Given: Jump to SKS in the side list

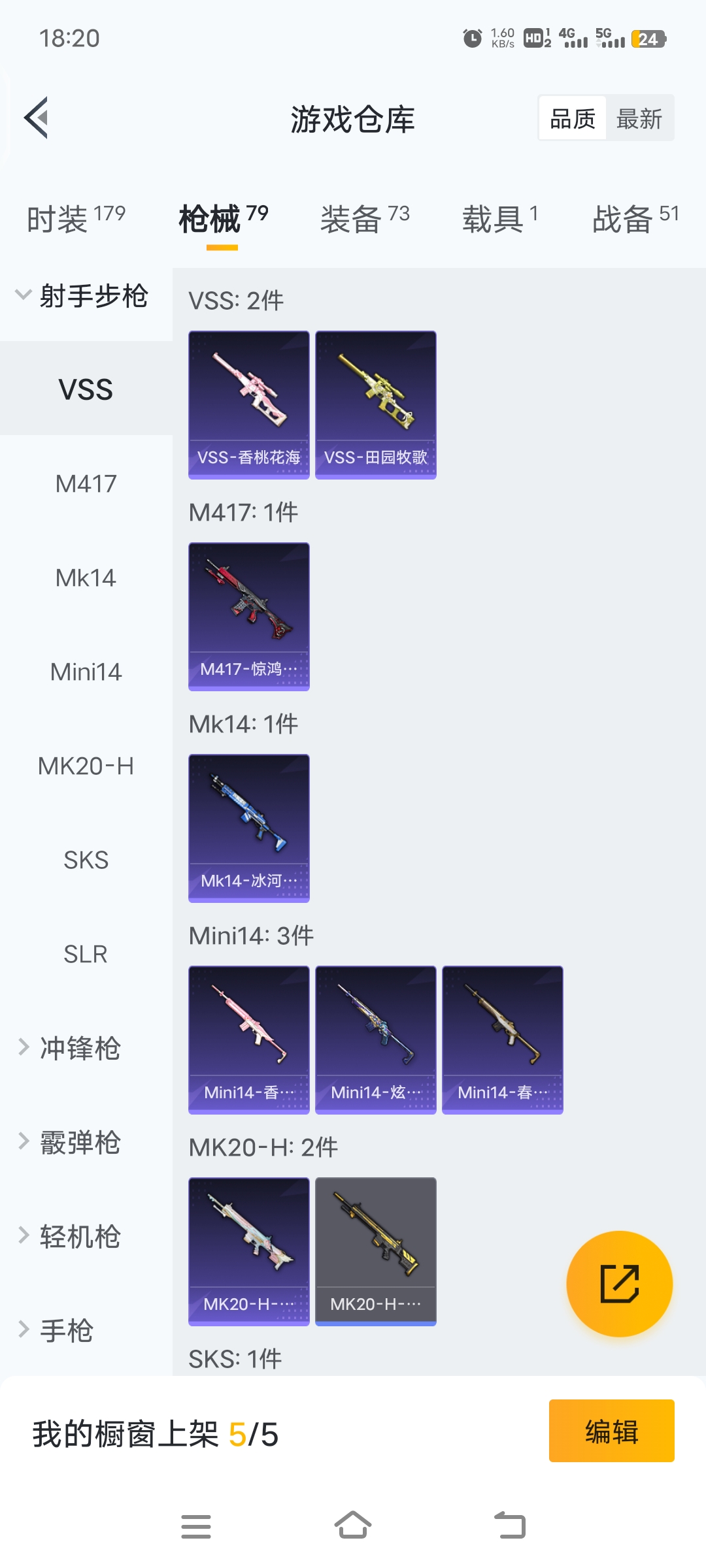Looking at the screenshot, I should (x=86, y=860).
